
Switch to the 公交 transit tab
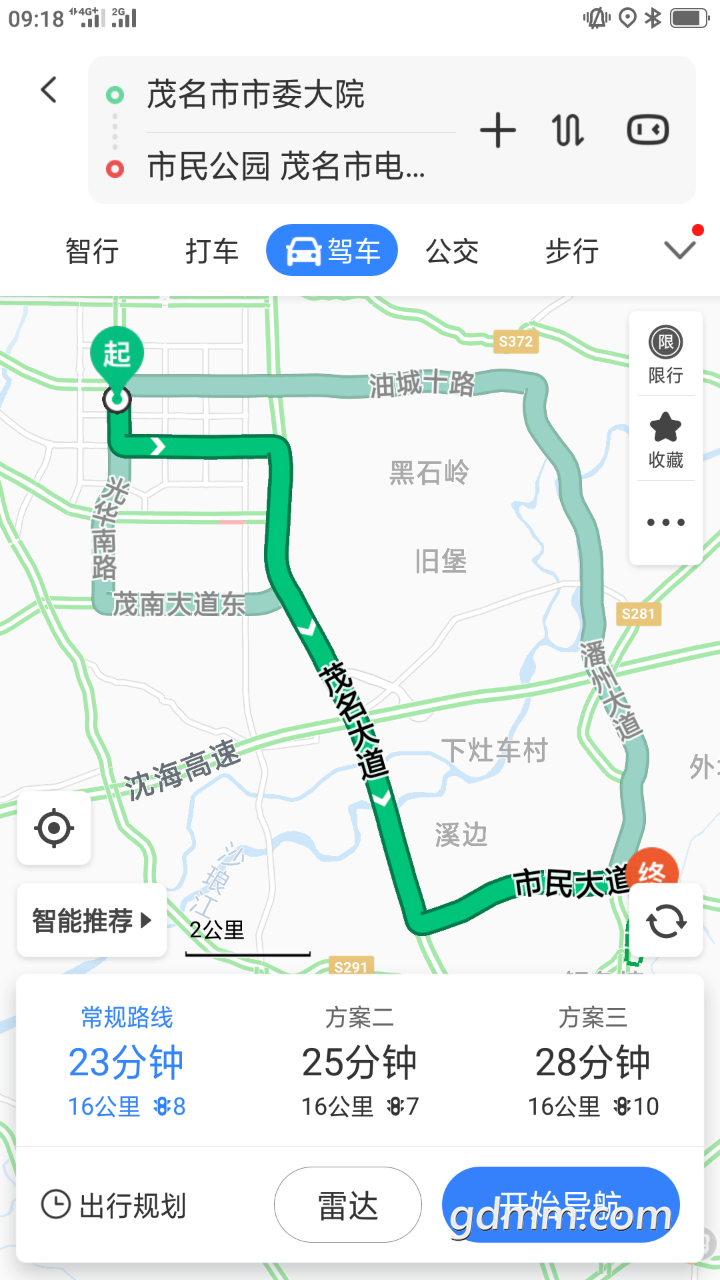pyautogui.click(x=452, y=251)
